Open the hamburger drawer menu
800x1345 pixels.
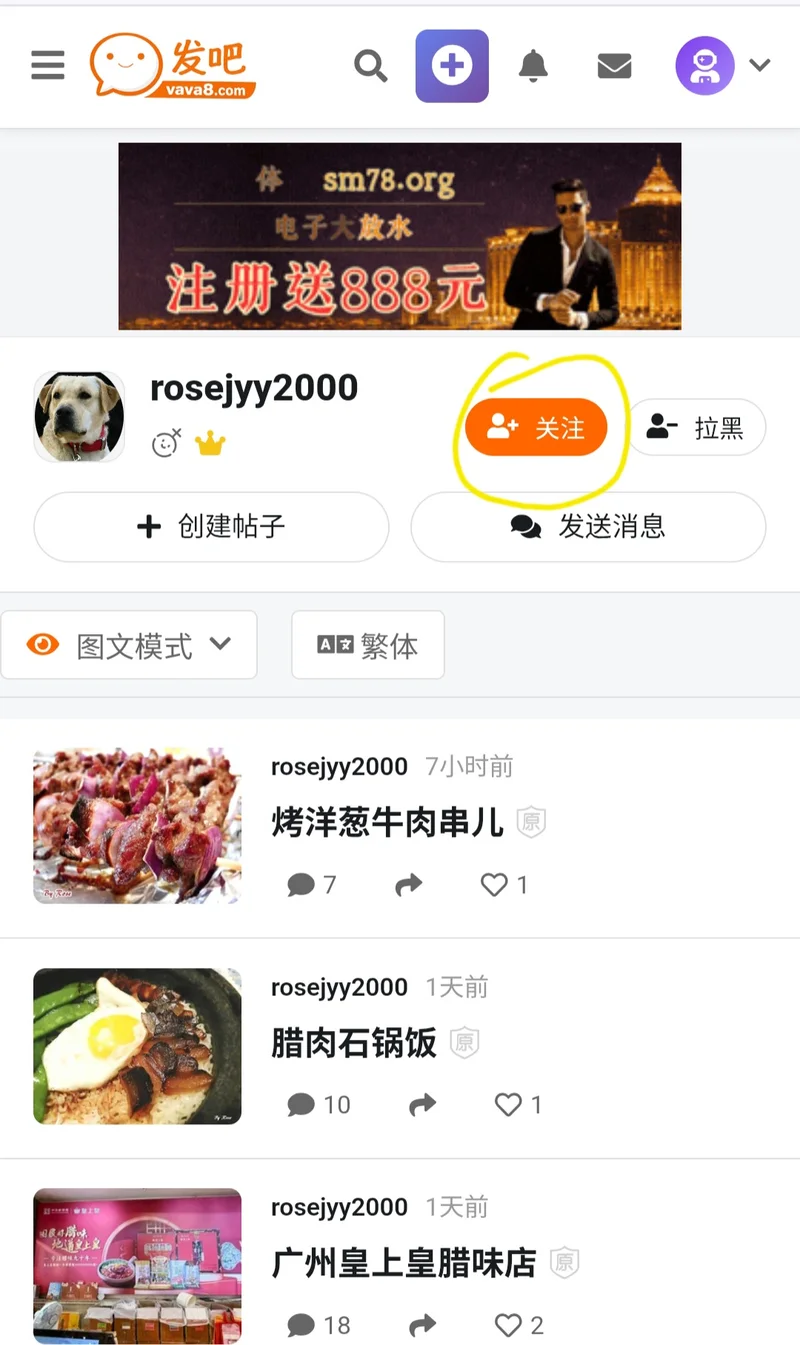tap(47, 66)
